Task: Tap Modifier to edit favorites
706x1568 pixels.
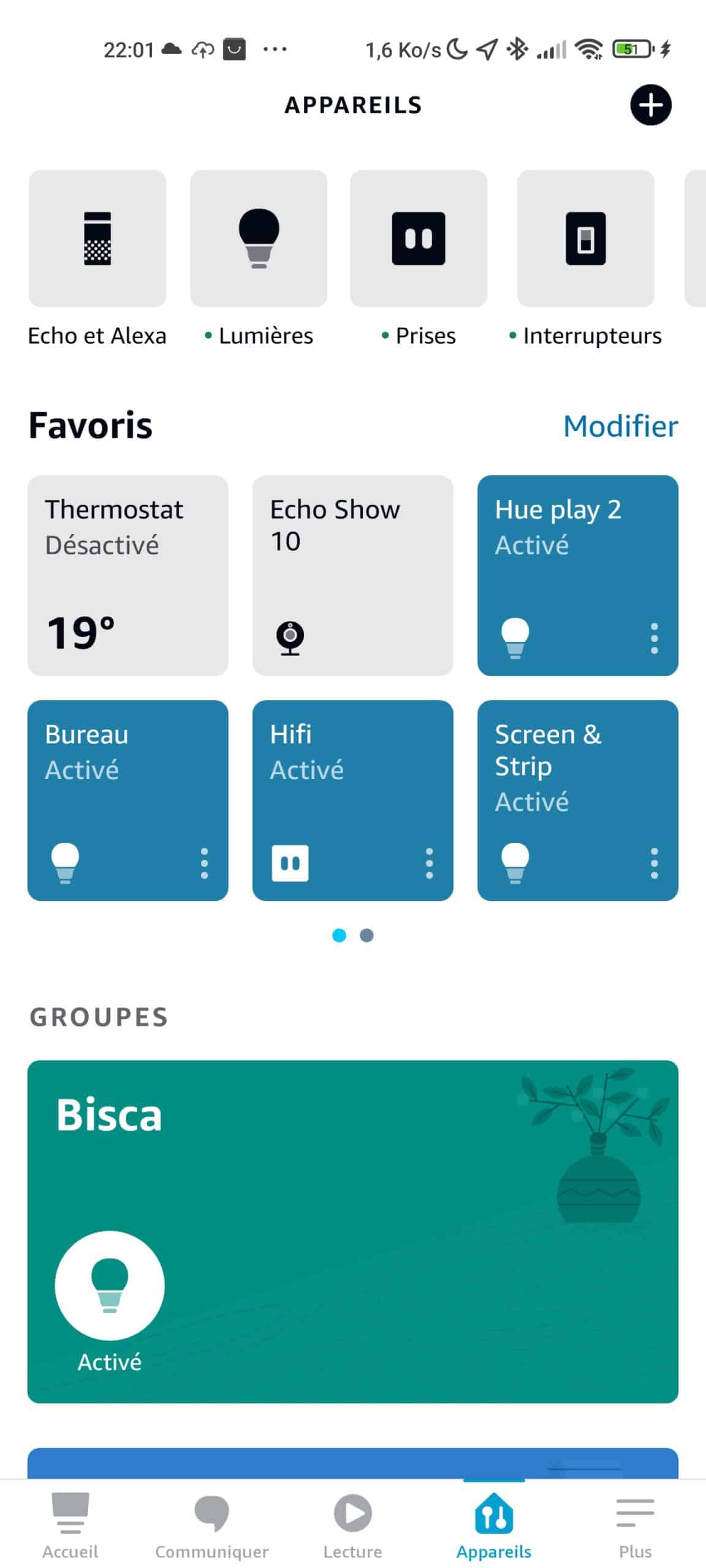Action: click(x=620, y=426)
